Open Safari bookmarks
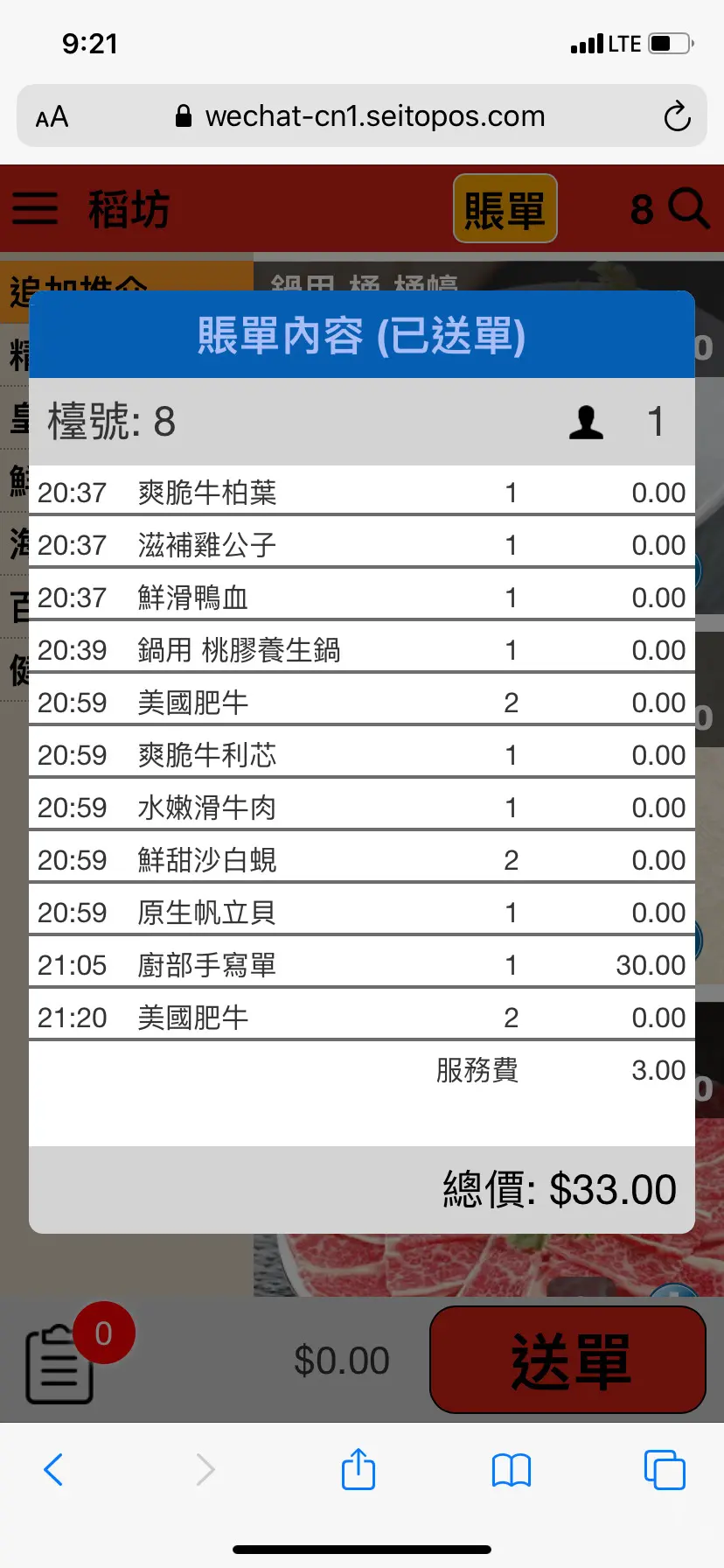724x1568 pixels. [x=512, y=1469]
